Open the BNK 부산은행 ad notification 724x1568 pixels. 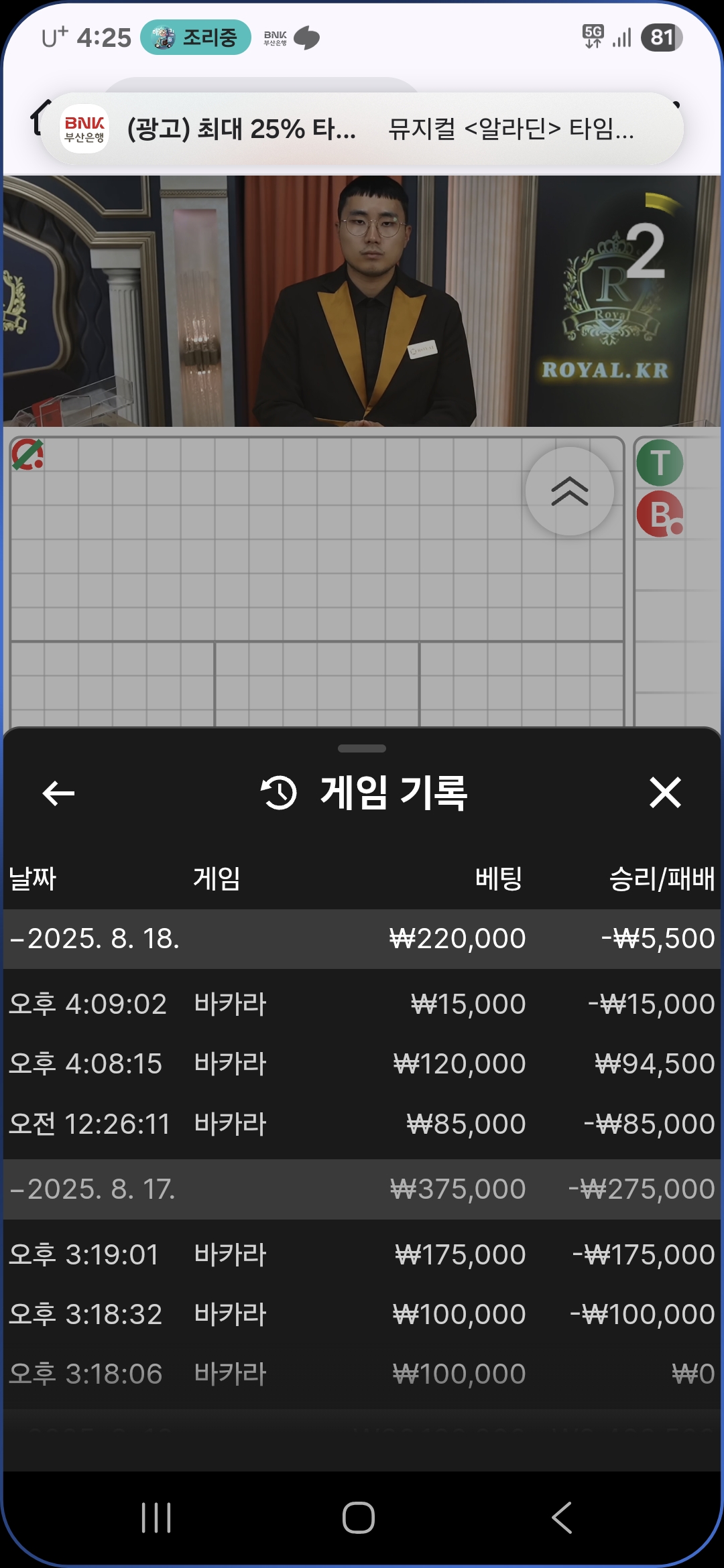pyautogui.click(x=362, y=129)
